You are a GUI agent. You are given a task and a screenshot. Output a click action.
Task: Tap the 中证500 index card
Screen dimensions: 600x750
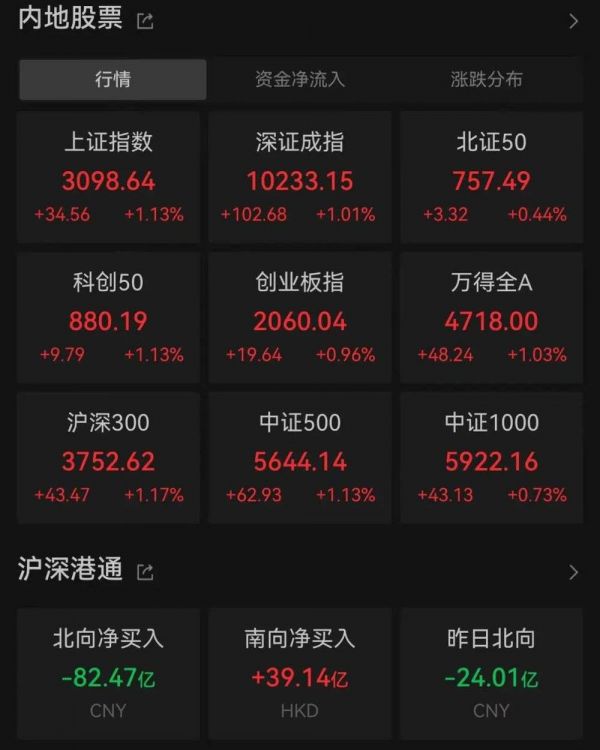[299, 457]
